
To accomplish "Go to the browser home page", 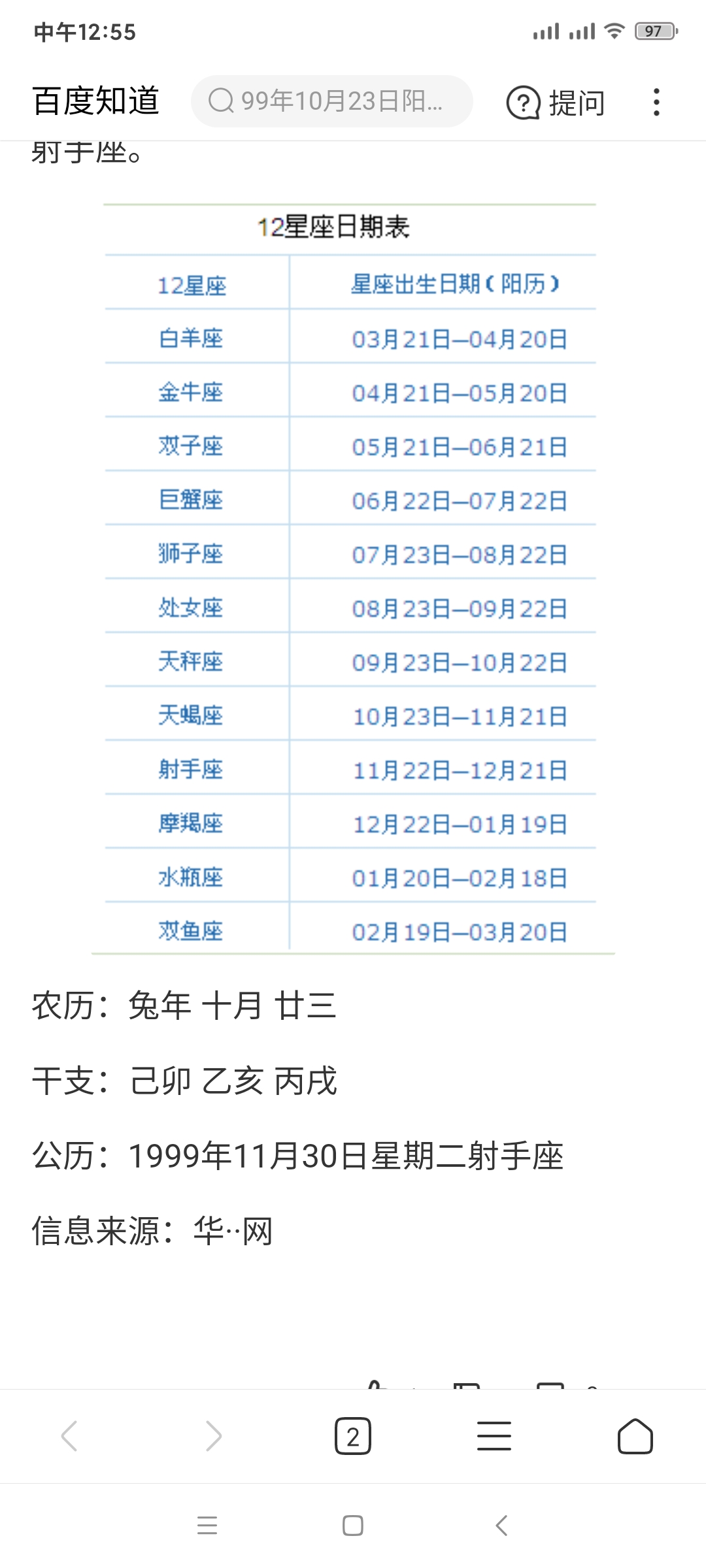I will coord(635,1436).
